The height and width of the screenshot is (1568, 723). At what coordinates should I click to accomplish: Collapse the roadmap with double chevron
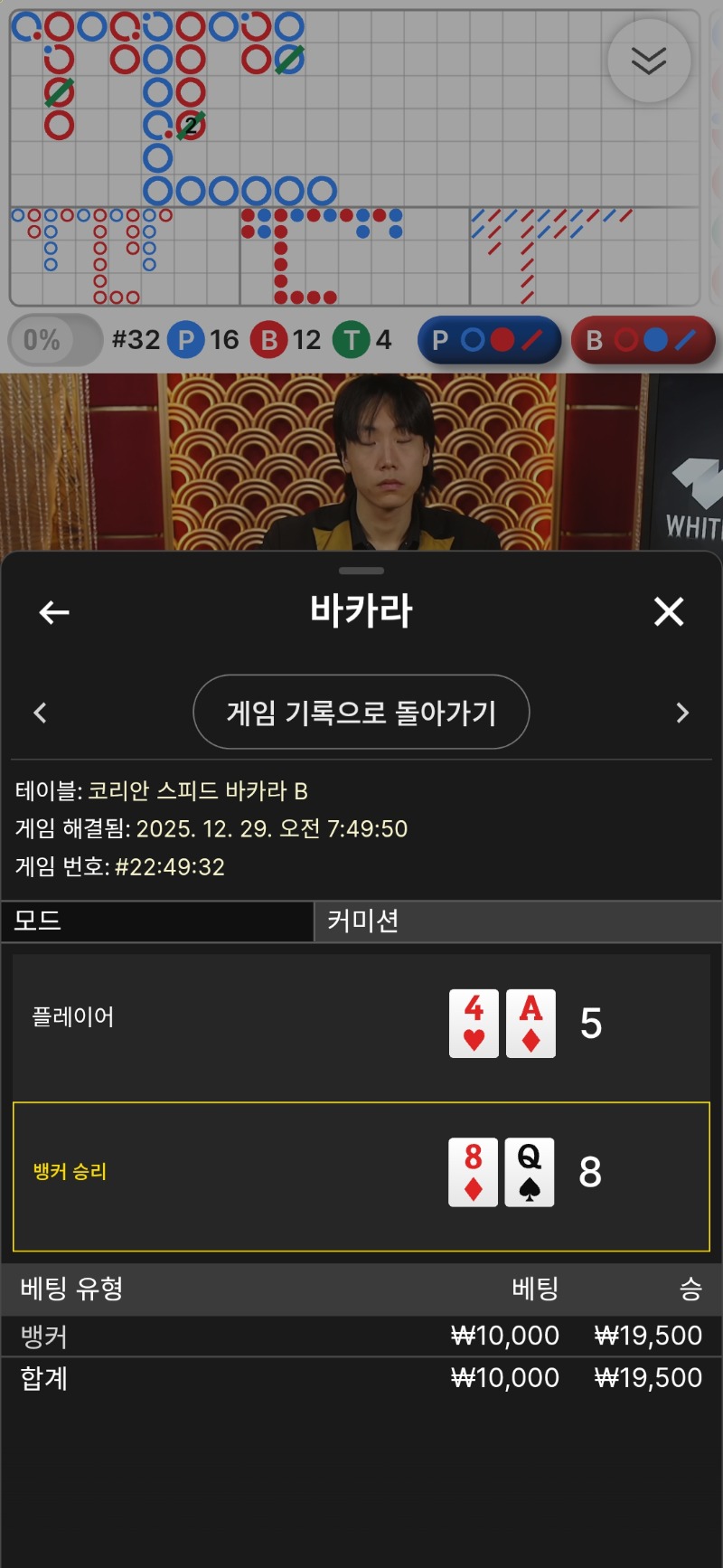pos(649,61)
